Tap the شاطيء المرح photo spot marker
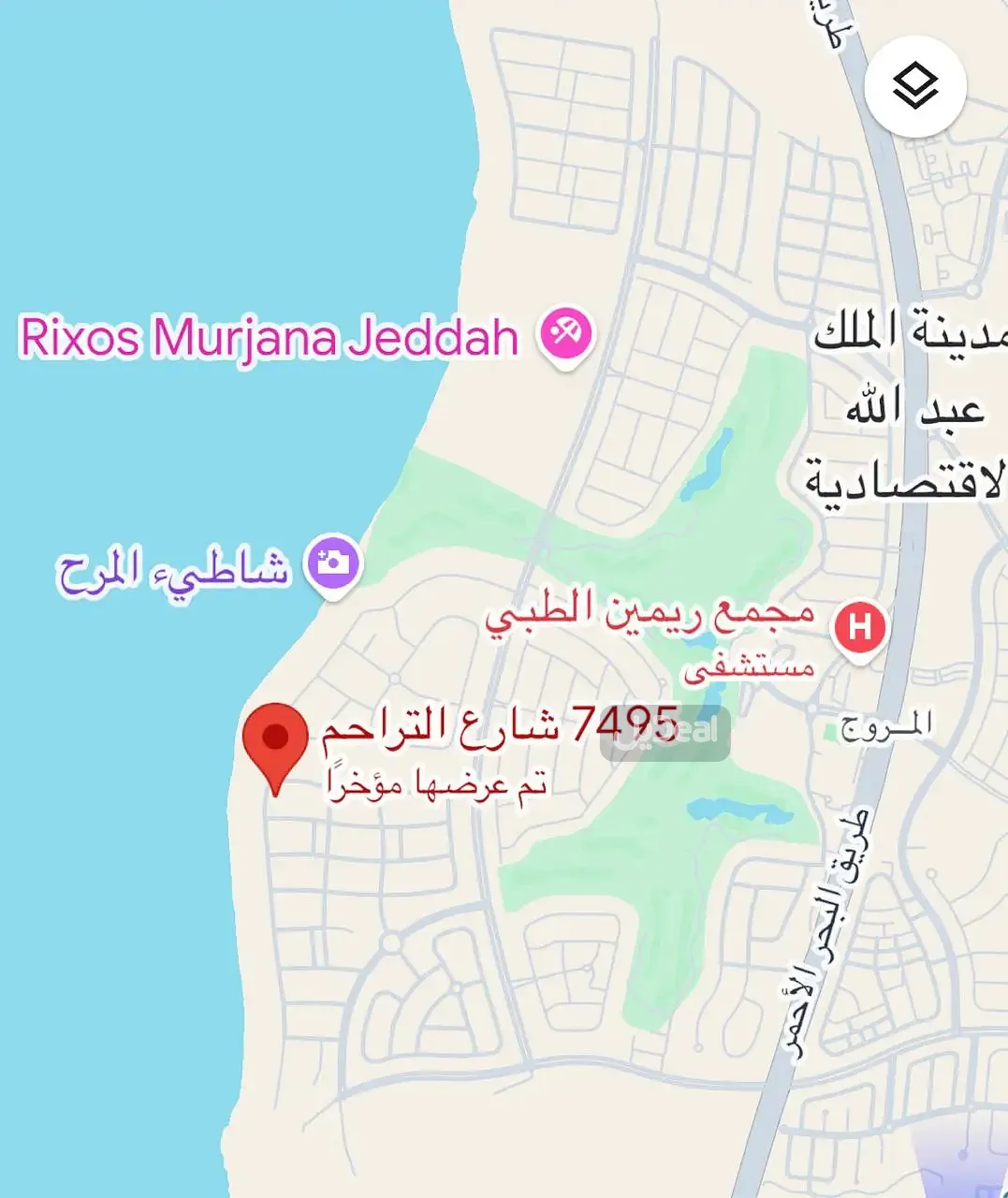This screenshot has height=1198, width=1008. [x=333, y=563]
